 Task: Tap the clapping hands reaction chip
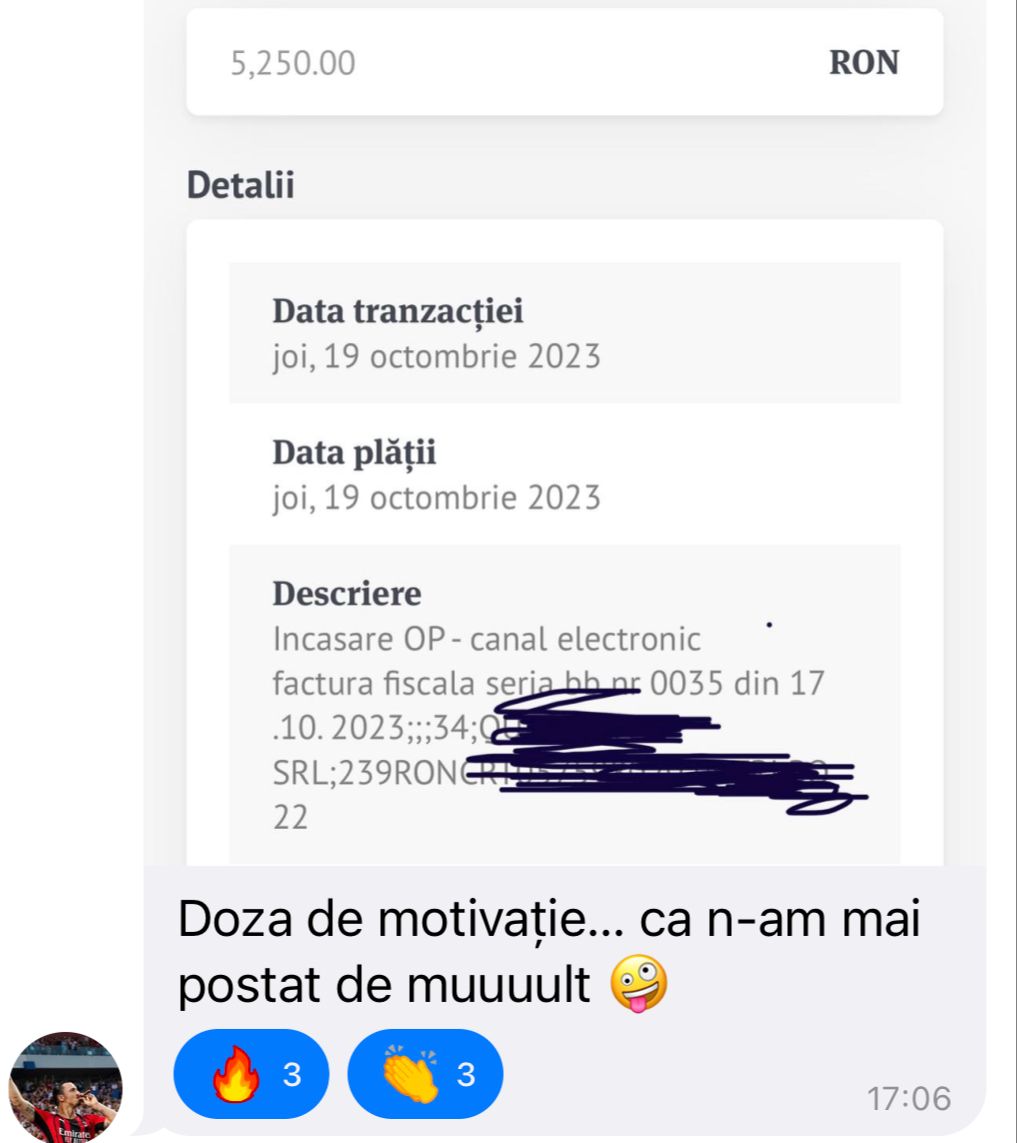(x=425, y=1074)
